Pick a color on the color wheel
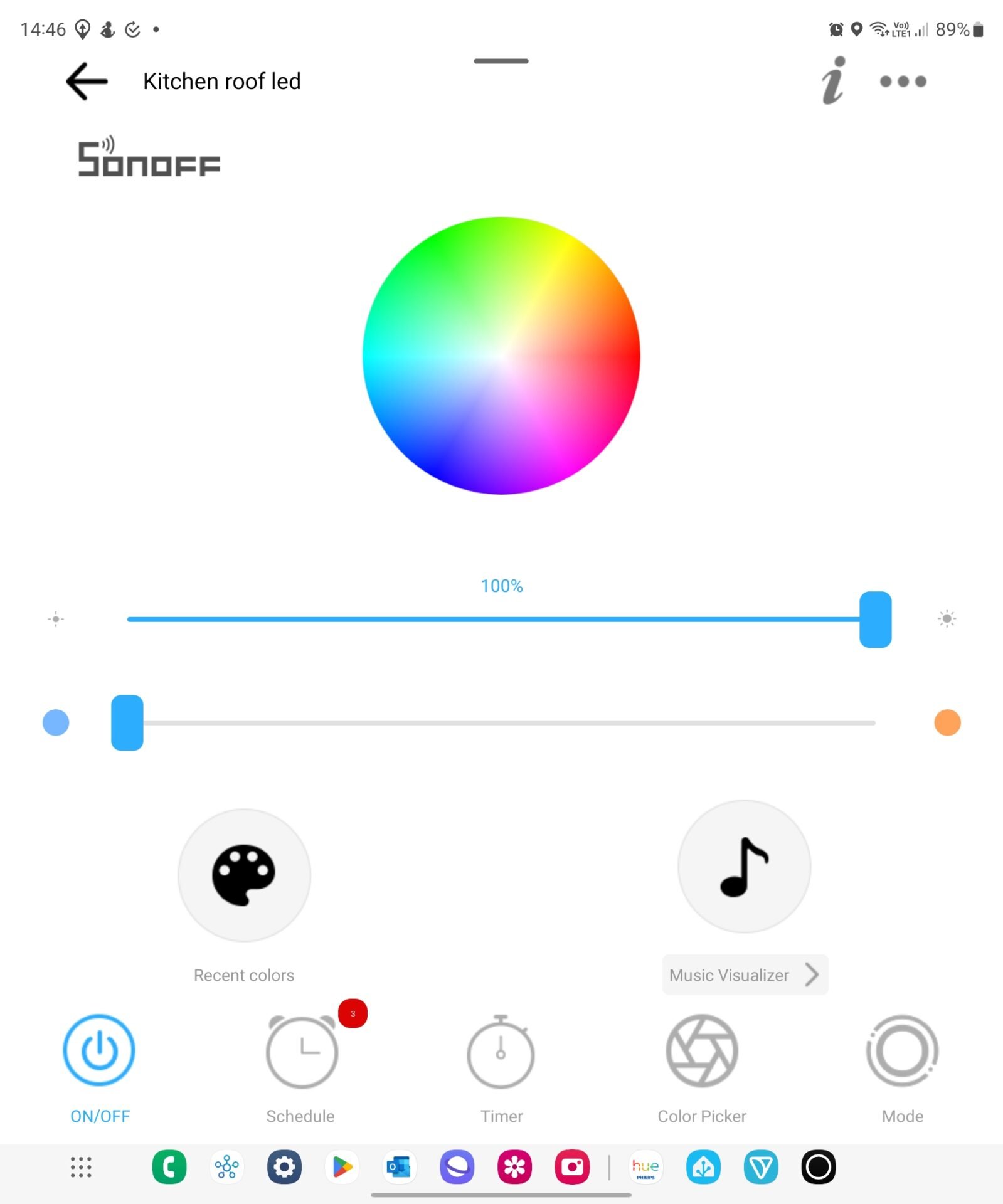The width and height of the screenshot is (1003, 1204). coord(501,356)
